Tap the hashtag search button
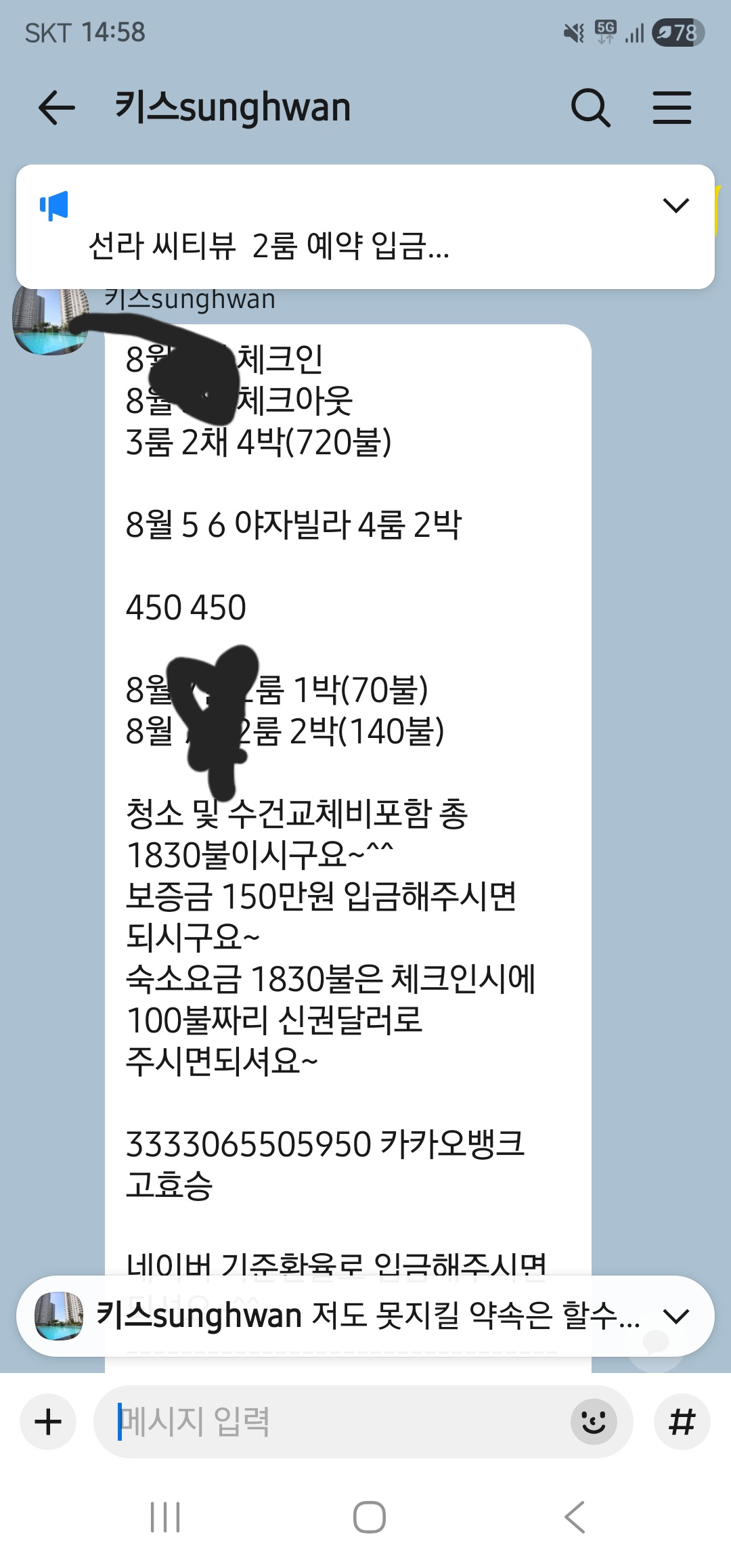Image resolution: width=731 pixels, height=1568 pixels. tap(682, 1422)
